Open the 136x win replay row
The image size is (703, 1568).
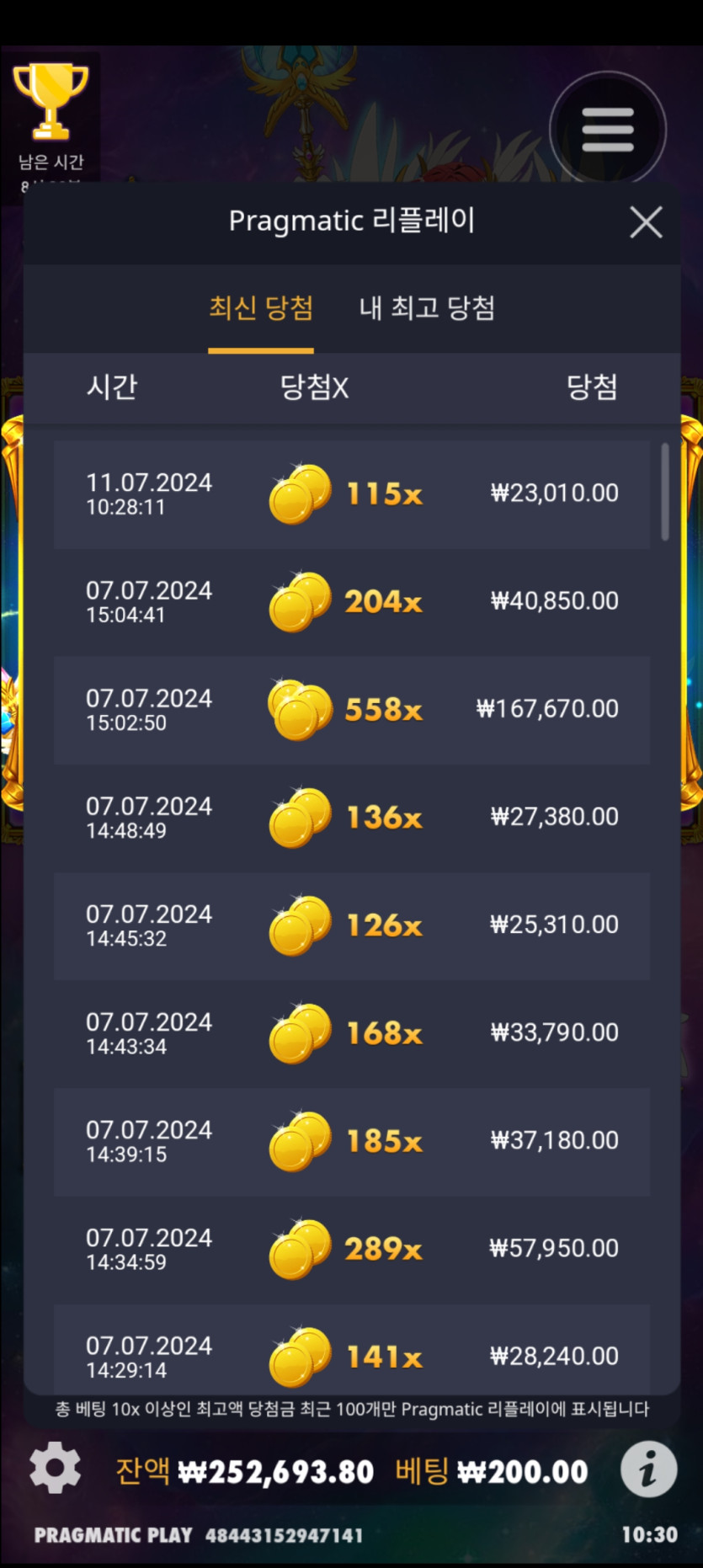pyautogui.click(x=351, y=818)
